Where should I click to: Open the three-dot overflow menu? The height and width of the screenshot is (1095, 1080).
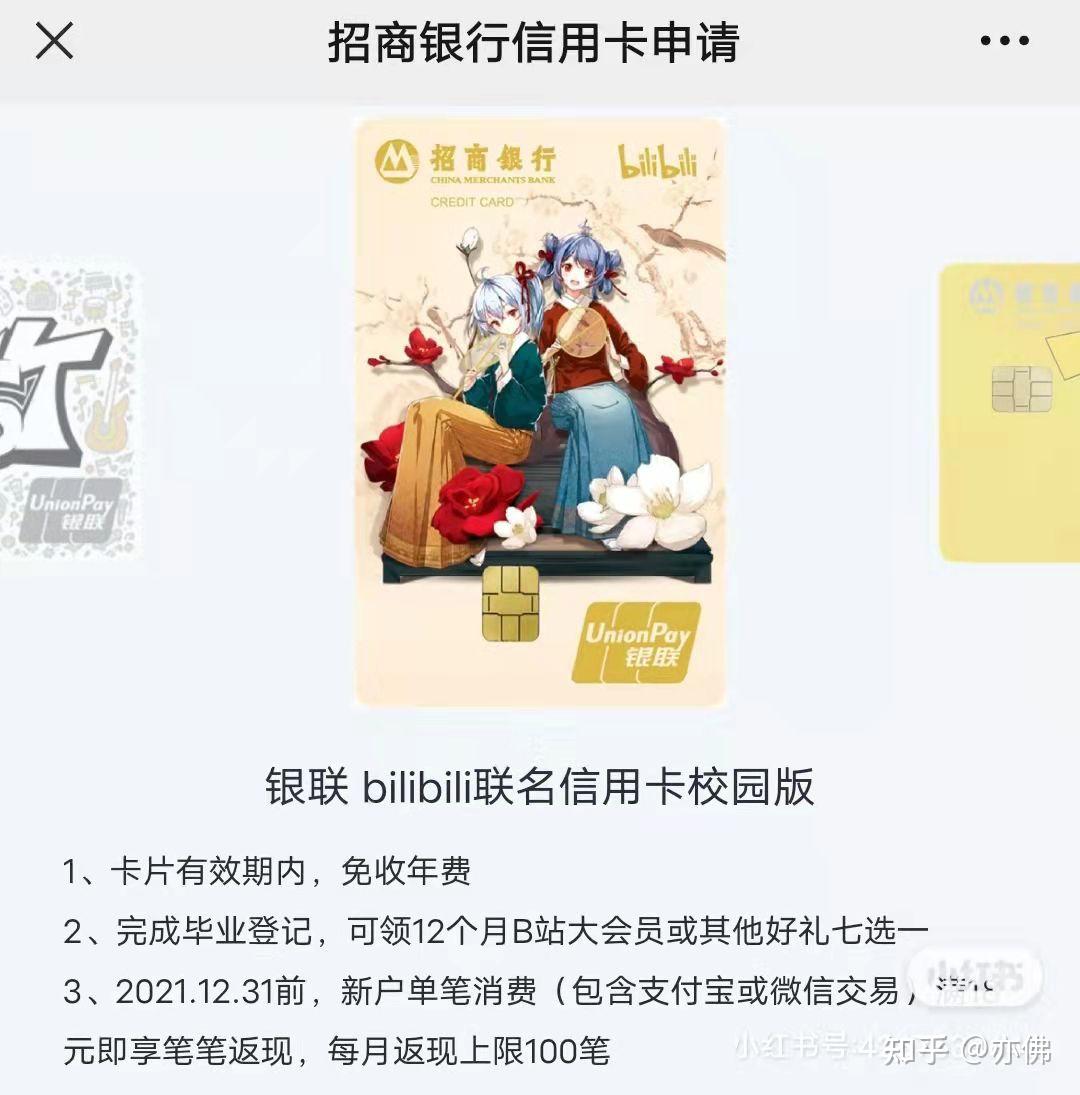pyautogui.click(x=1004, y=42)
